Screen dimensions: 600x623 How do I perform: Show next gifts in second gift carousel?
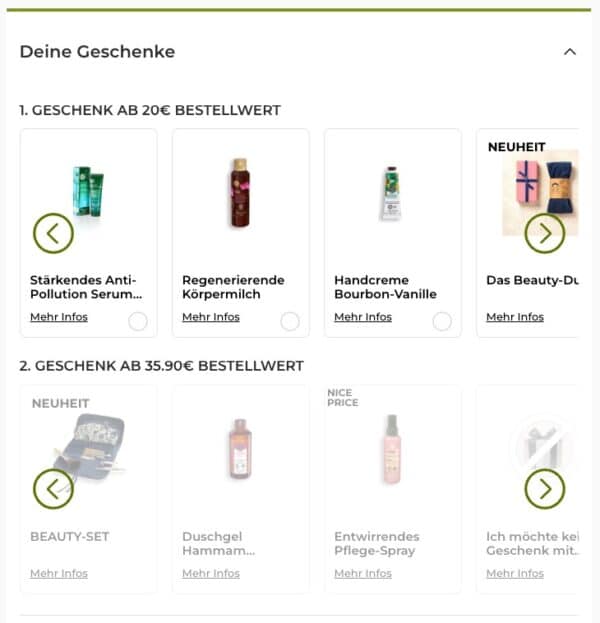click(x=544, y=489)
